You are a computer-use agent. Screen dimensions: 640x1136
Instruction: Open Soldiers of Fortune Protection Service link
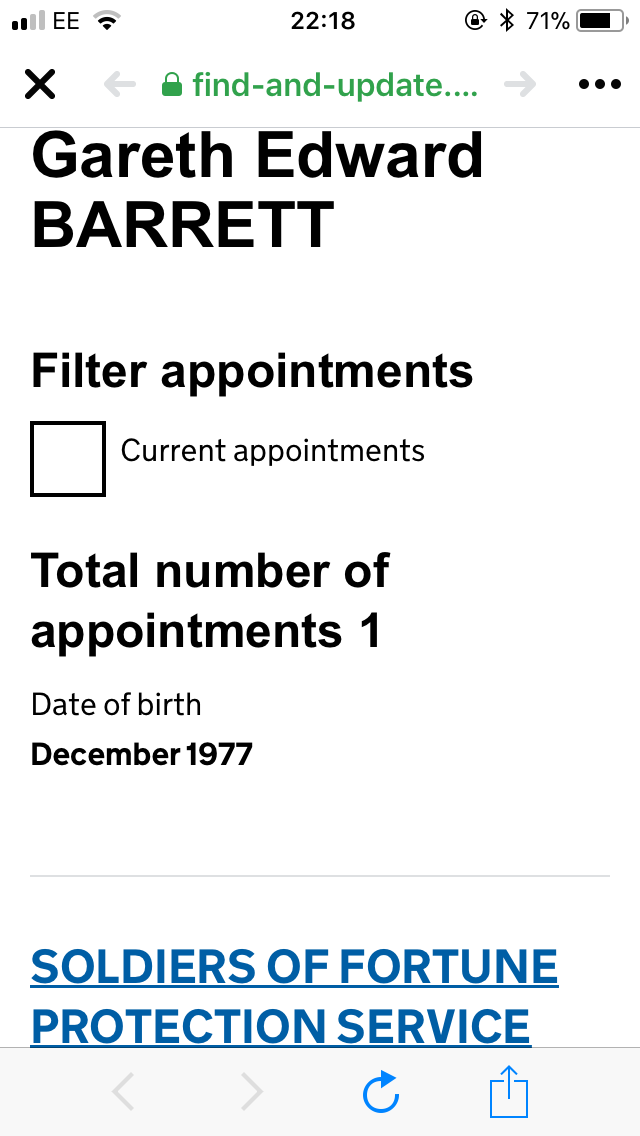pos(294,995)
